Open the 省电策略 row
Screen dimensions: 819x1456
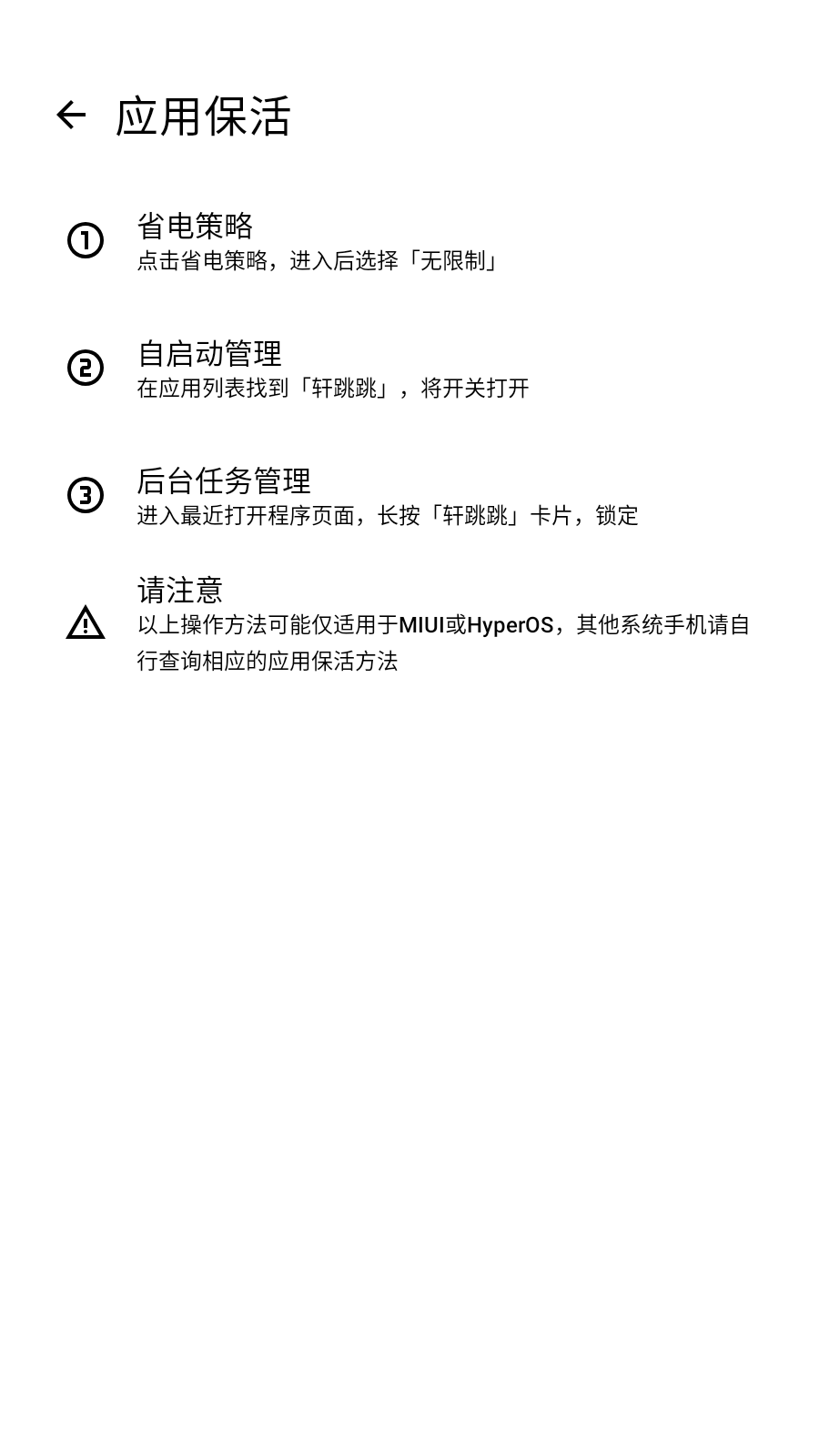pyautogui.click(x=409, y=241)
